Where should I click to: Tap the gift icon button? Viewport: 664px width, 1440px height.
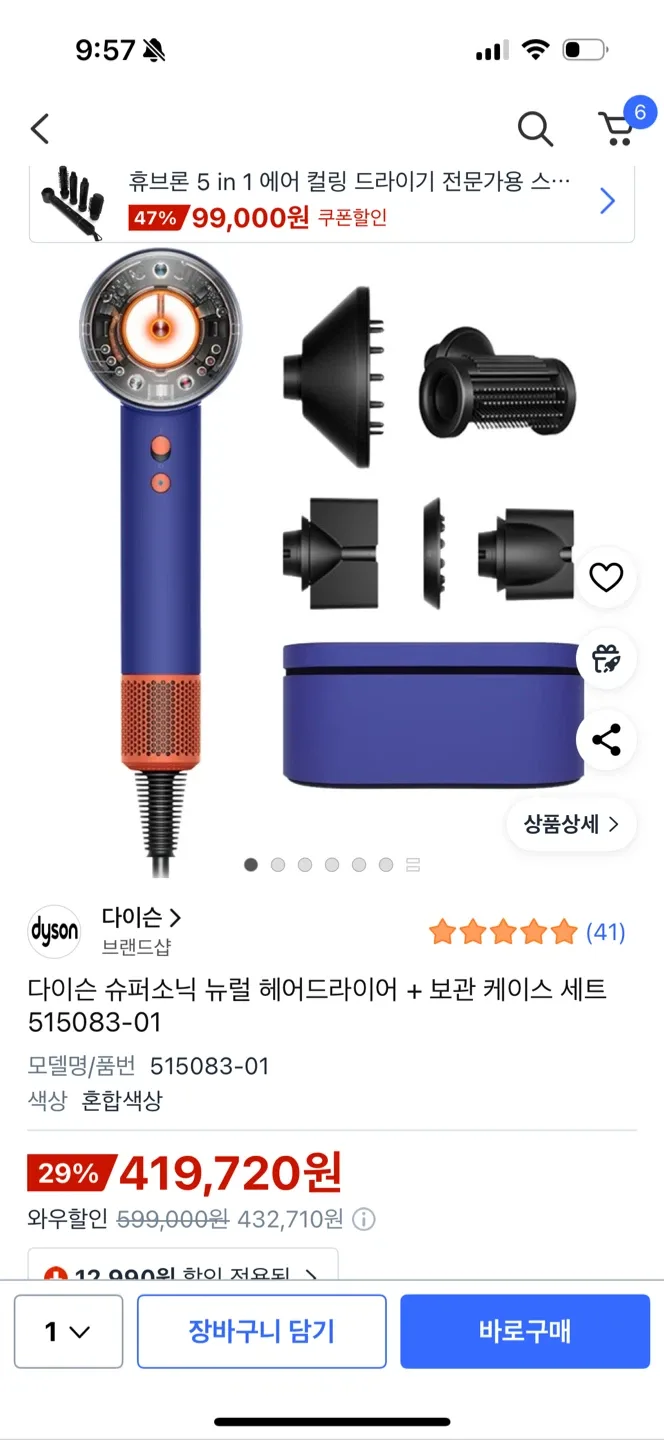606,659
